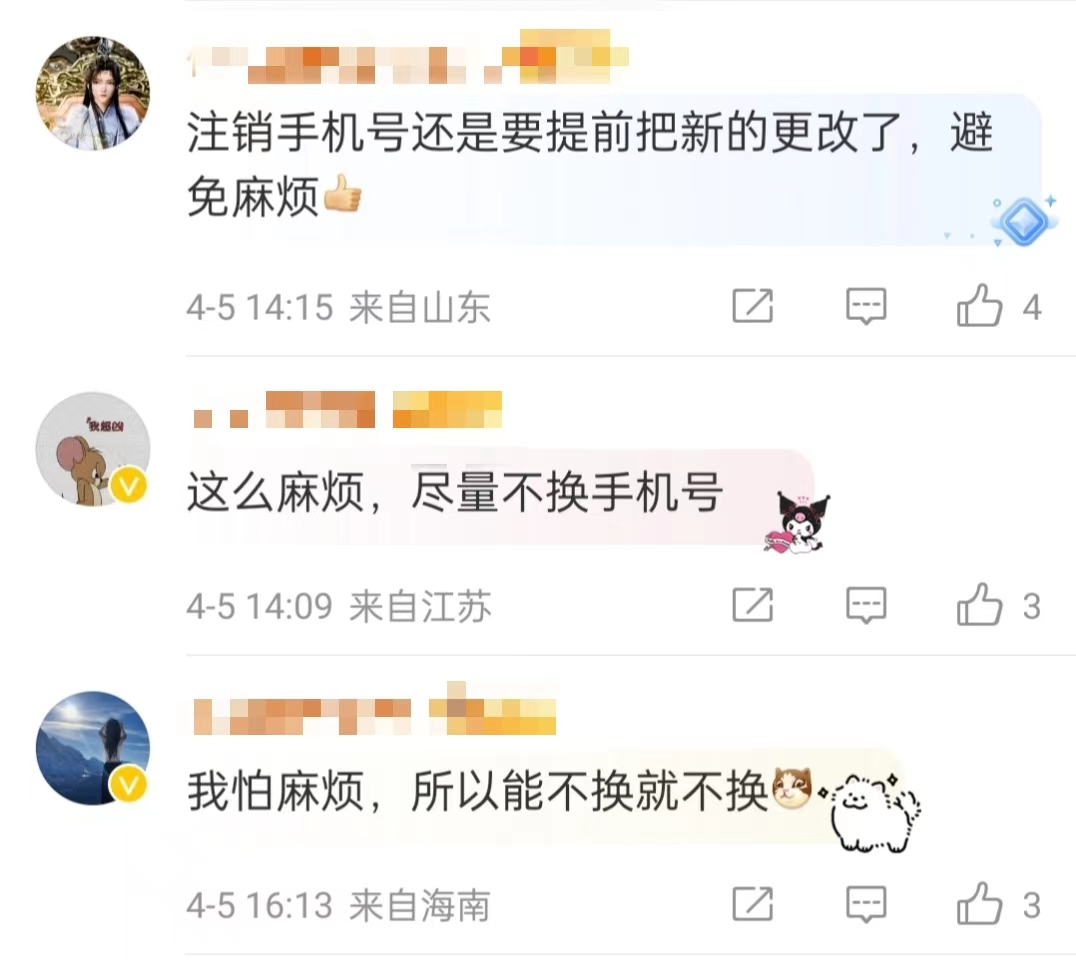Like the comment from 山东

(x=979, y=306)
